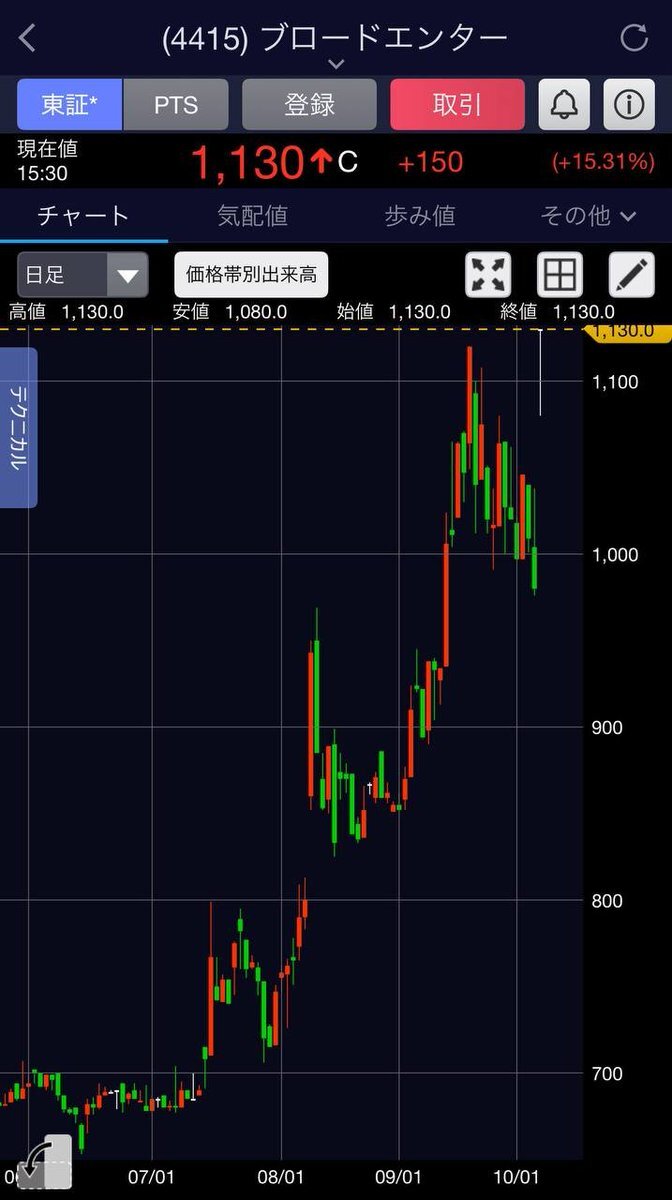Switch to the 歩み値 tab
The height and width of the screenshot is (1200, 672).
(420, 215)
